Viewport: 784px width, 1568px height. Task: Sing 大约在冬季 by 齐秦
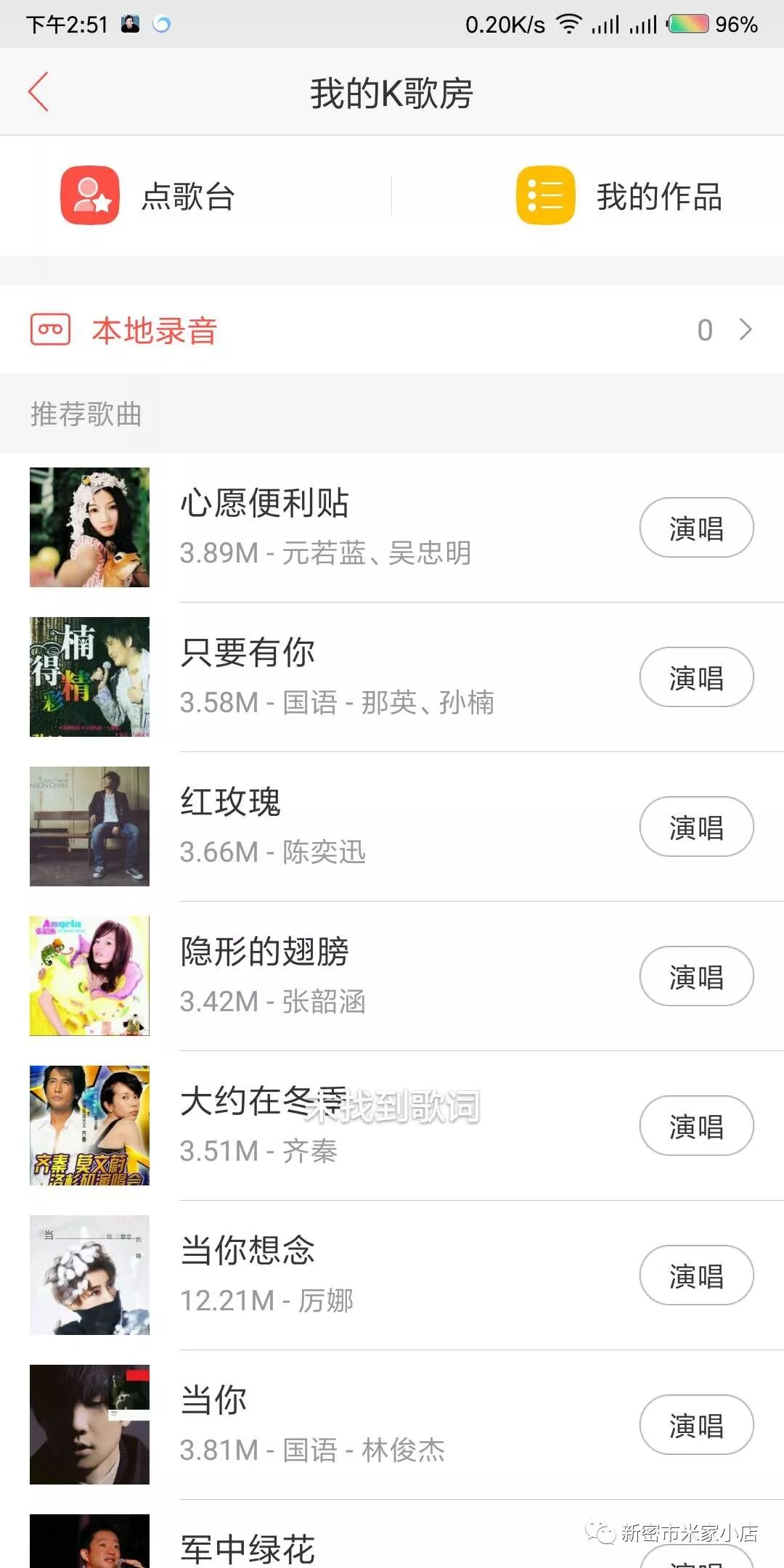[695, 1126]
